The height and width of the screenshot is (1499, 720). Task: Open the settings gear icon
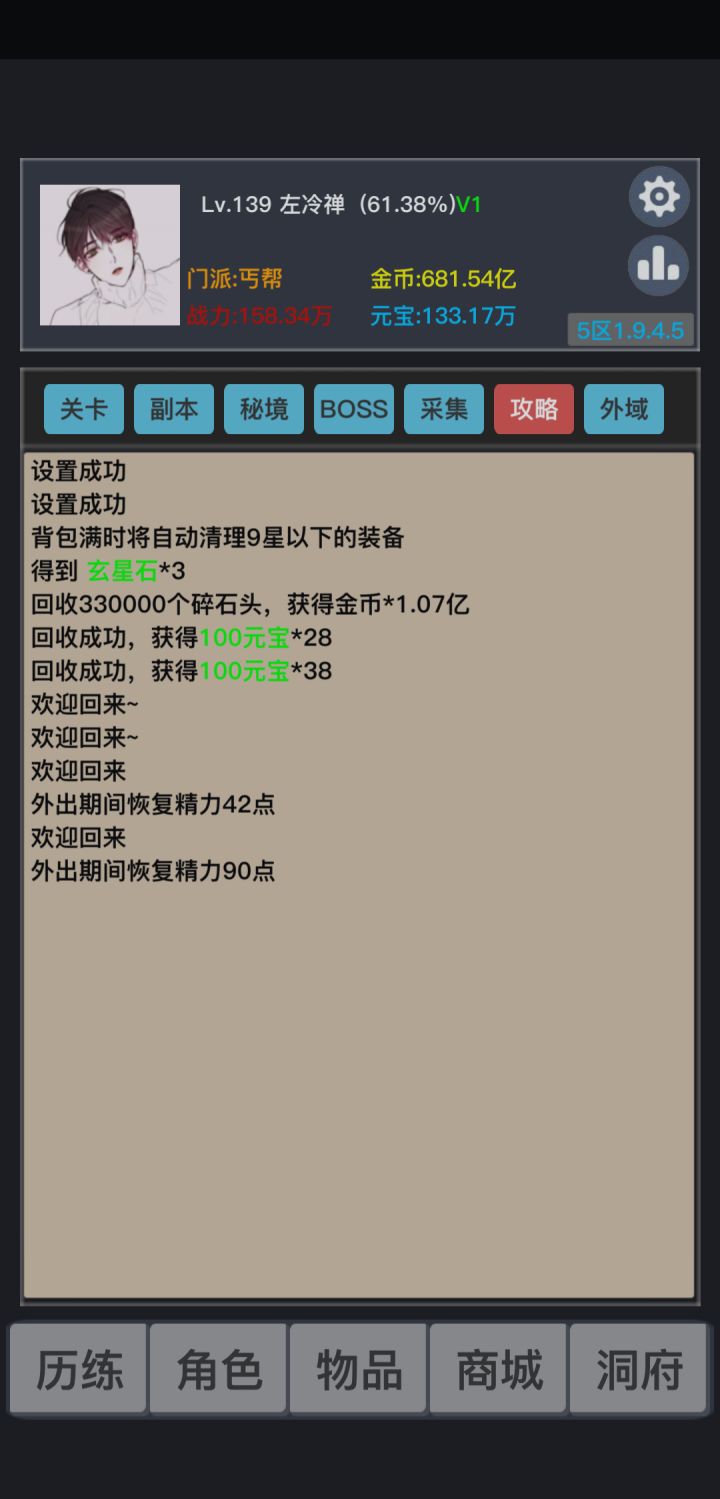pos(657,196)
